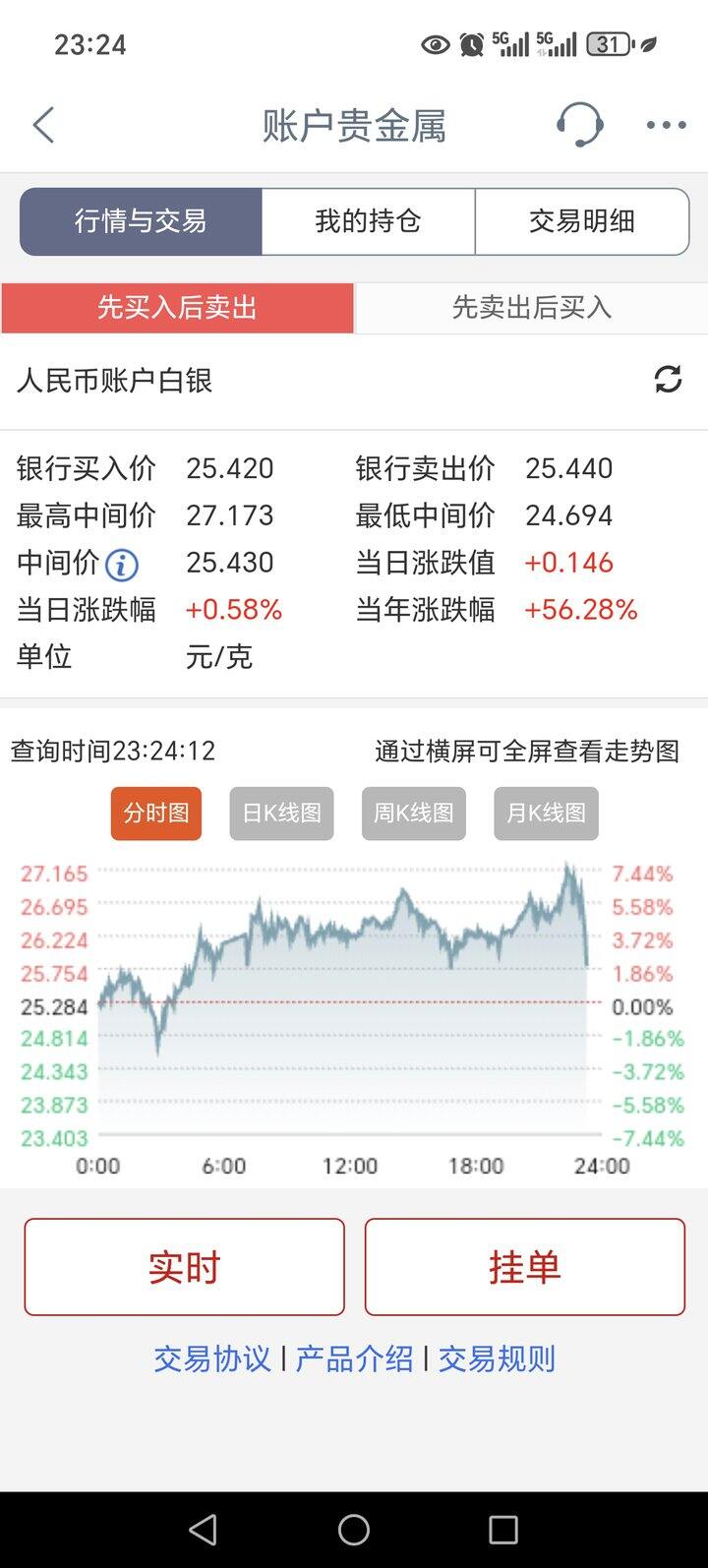Switch chart to 分时图 view

[155, 814]
